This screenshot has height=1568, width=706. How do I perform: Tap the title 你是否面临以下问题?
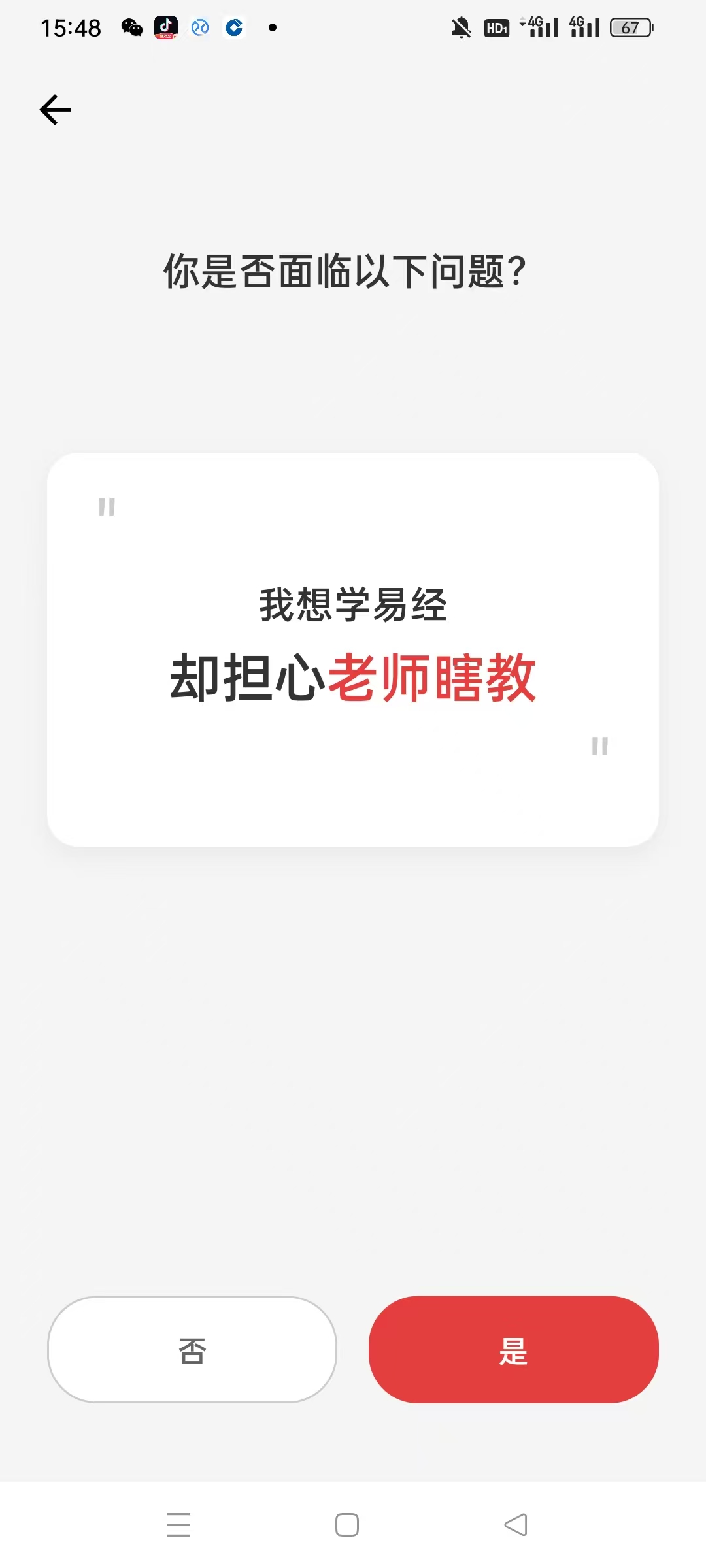pyautogui.click(x=345, y=269)
